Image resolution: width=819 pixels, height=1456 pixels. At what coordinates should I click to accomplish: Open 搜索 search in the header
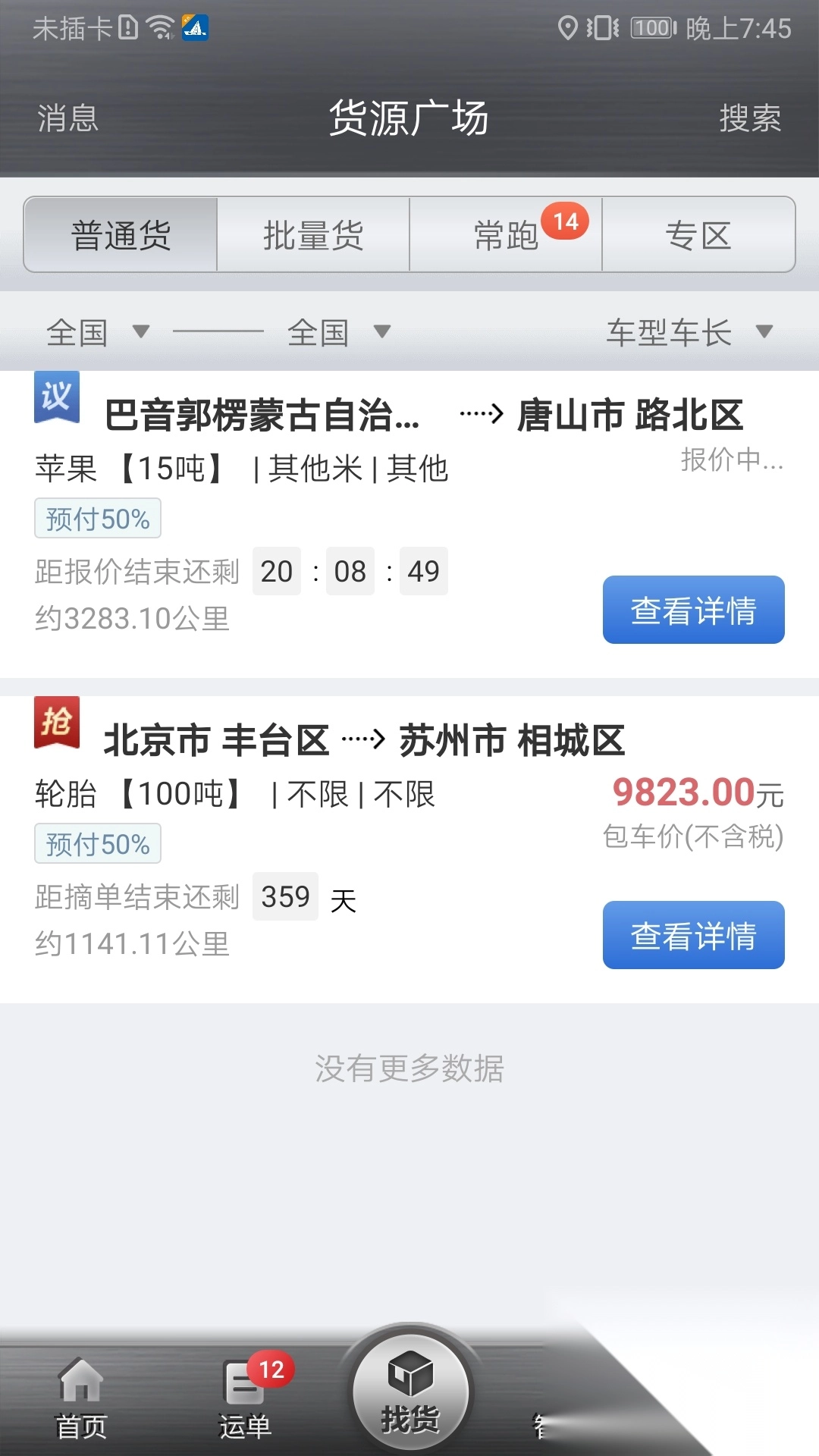[x=749, y=118]
